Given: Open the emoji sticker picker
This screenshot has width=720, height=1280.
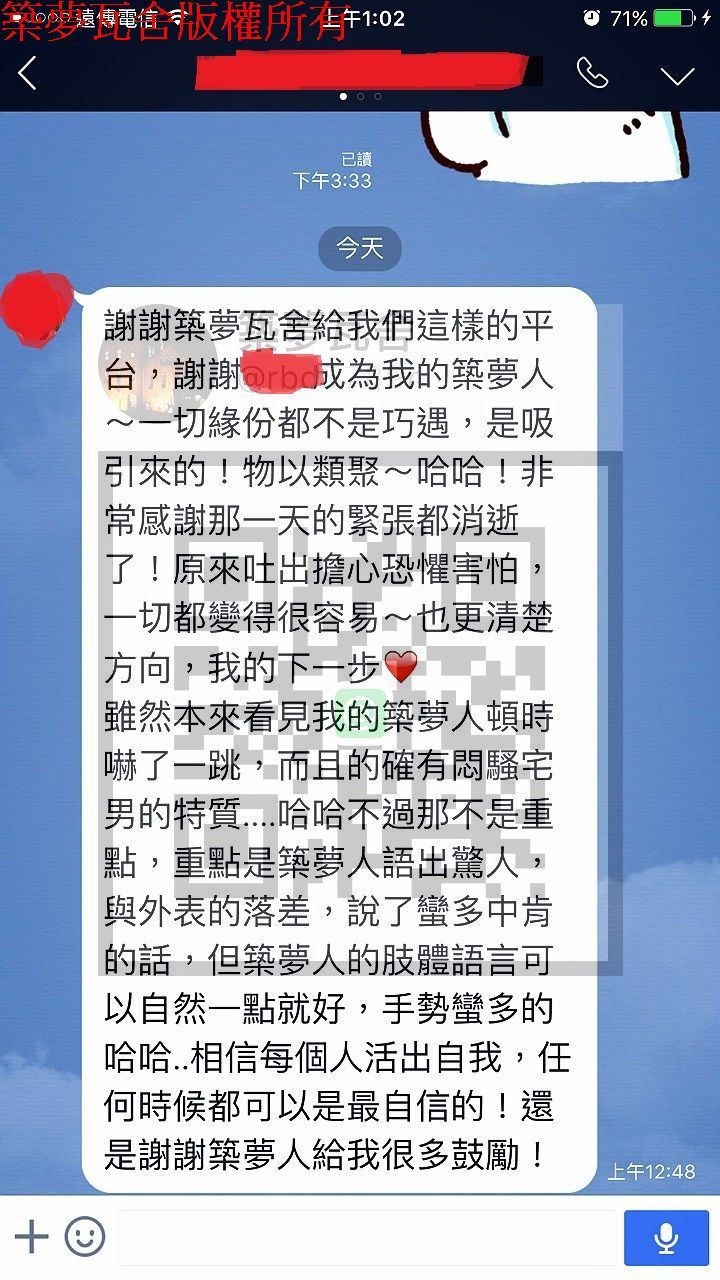Looking at the screenshot, I should 85,1237.
